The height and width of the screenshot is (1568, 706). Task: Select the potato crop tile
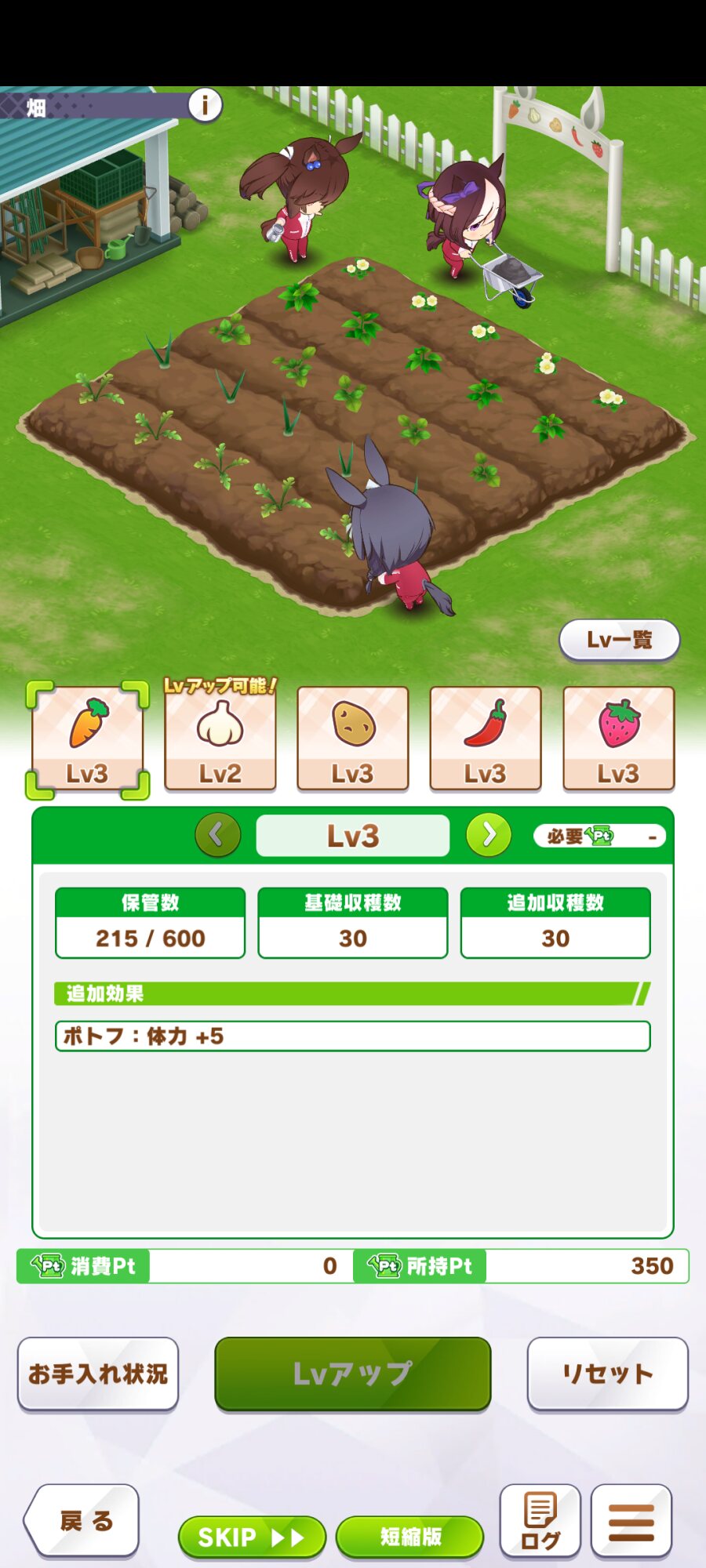(353, 739)
